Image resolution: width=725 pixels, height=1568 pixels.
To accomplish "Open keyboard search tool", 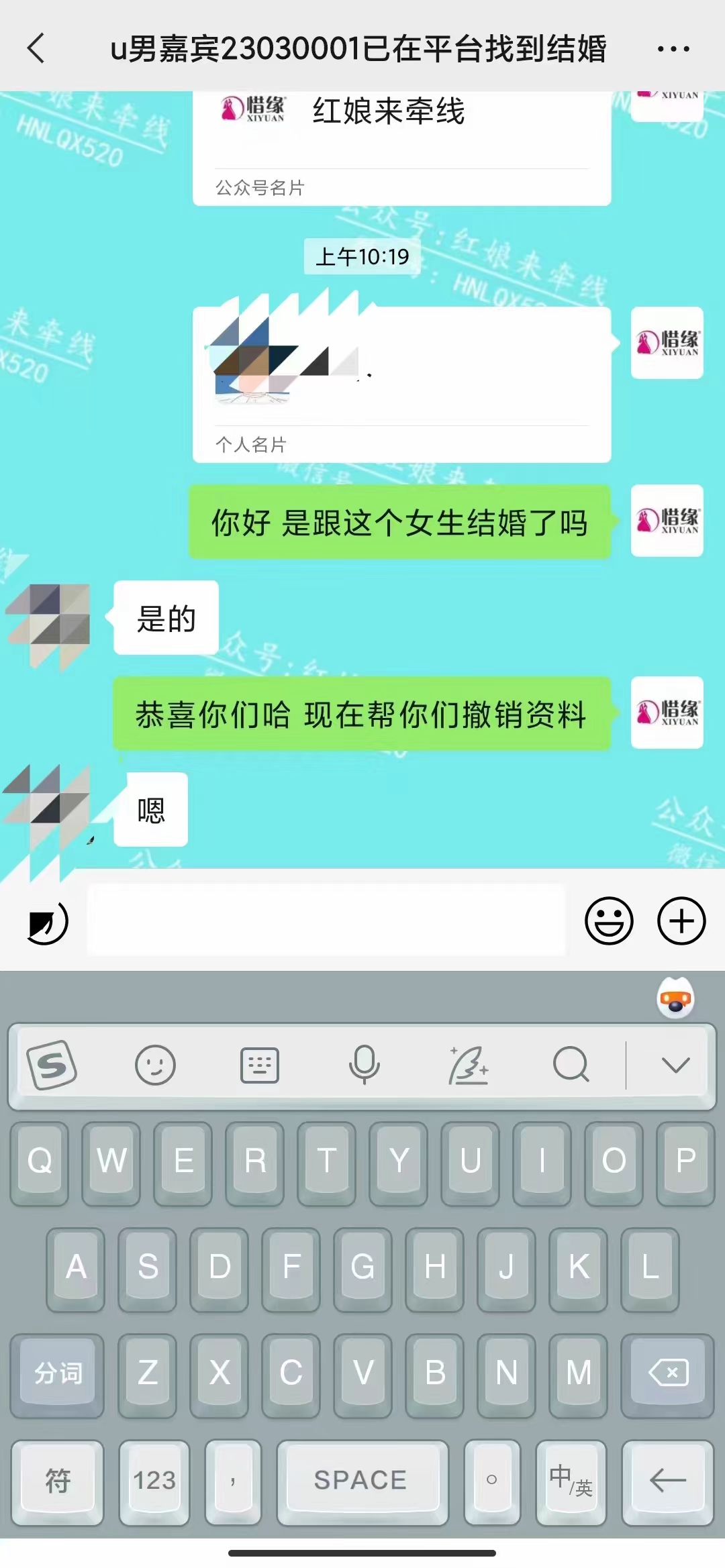I will click(x=571, y=1065).
